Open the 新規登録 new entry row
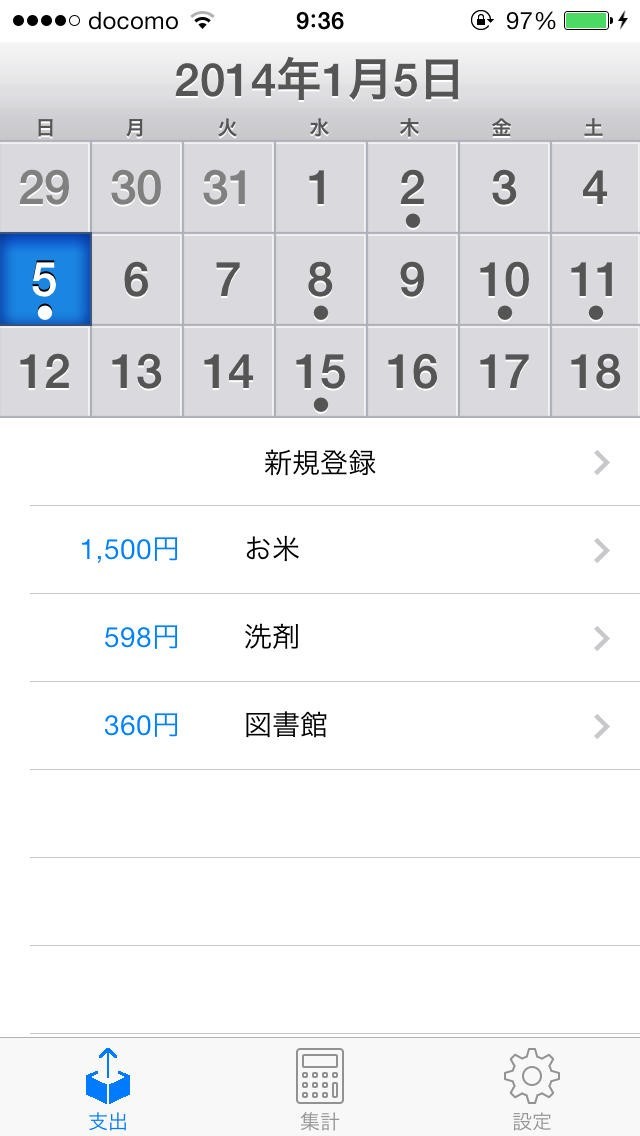 (320, 462)
